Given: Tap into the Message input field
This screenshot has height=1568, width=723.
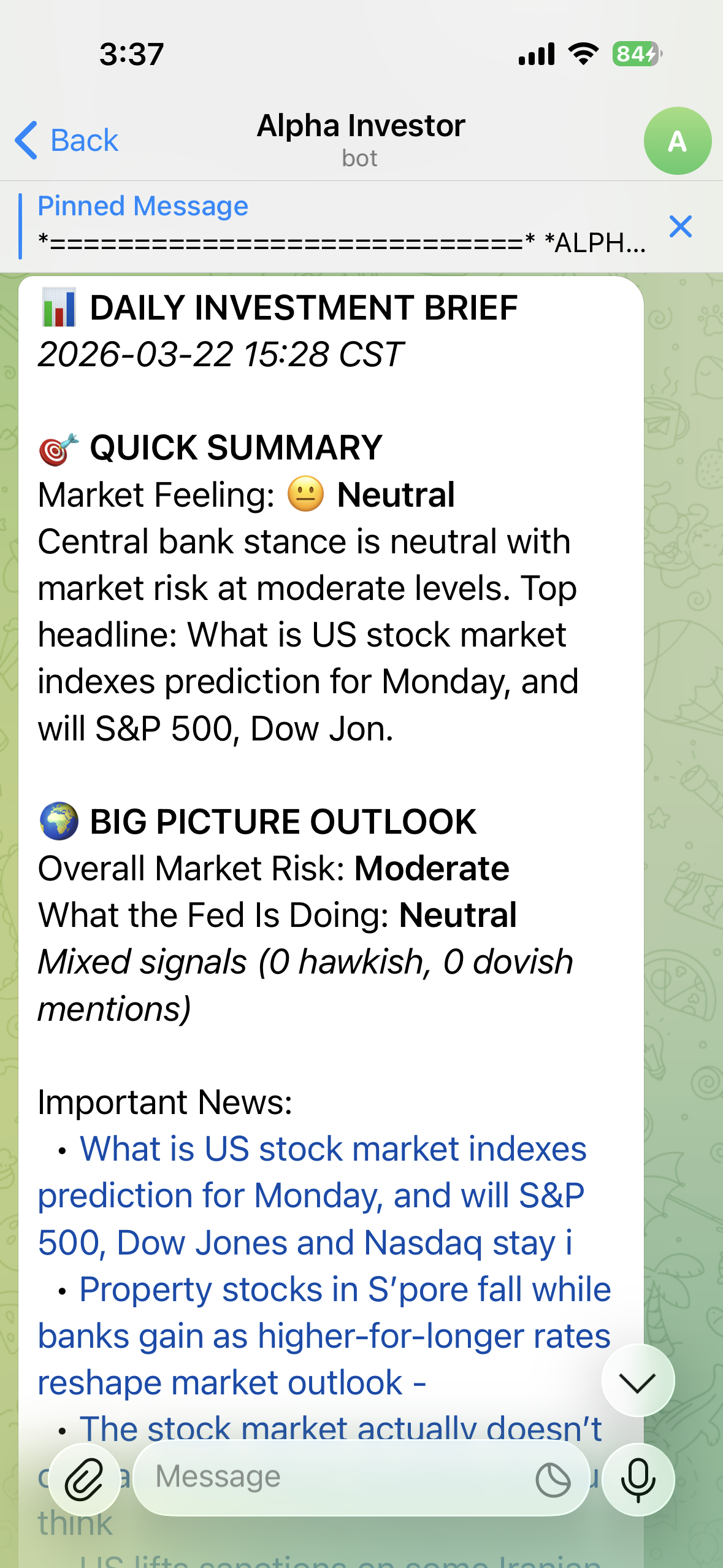Looking at the screenshot, I should point(337,1477).
